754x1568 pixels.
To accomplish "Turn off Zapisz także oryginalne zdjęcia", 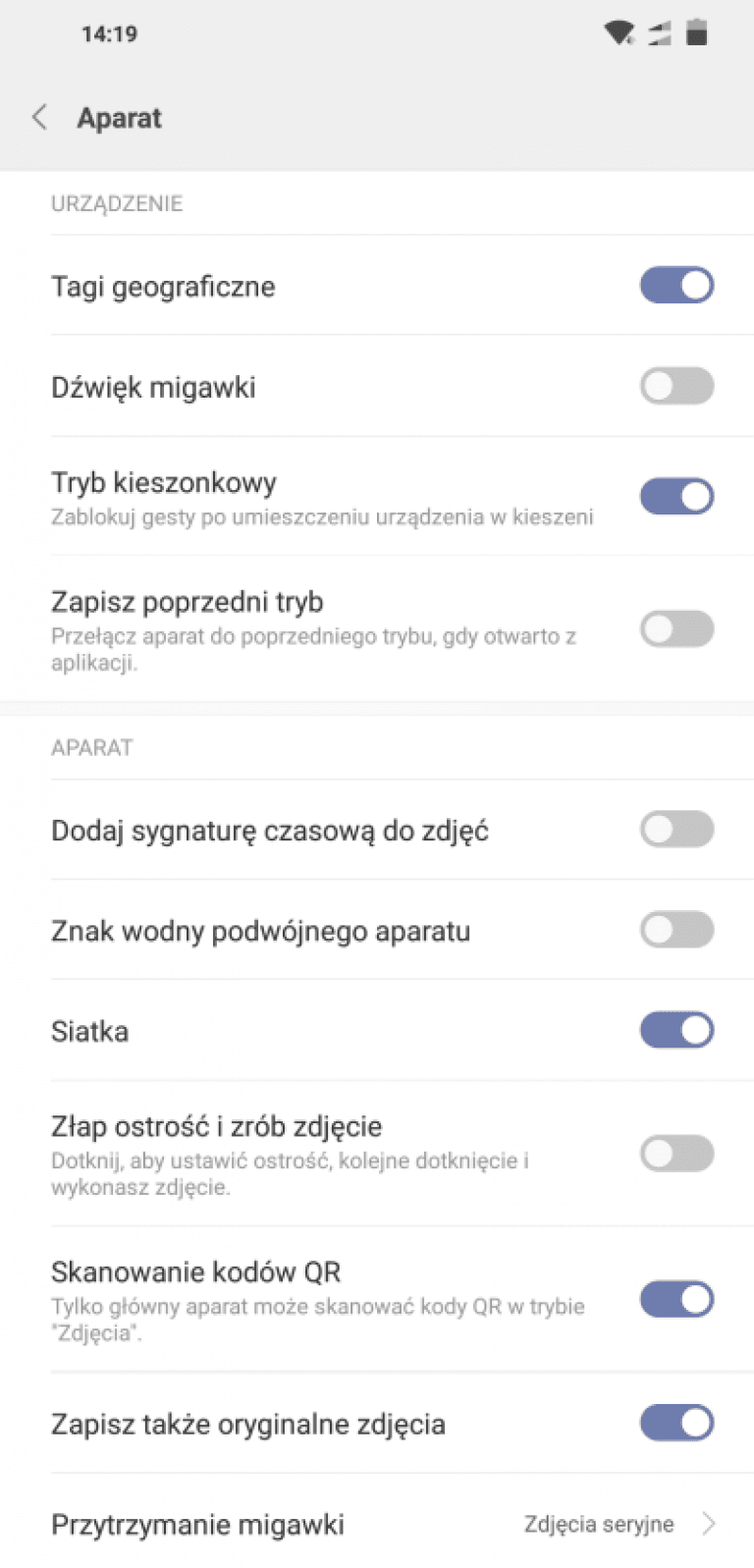I will (676, 1423).
